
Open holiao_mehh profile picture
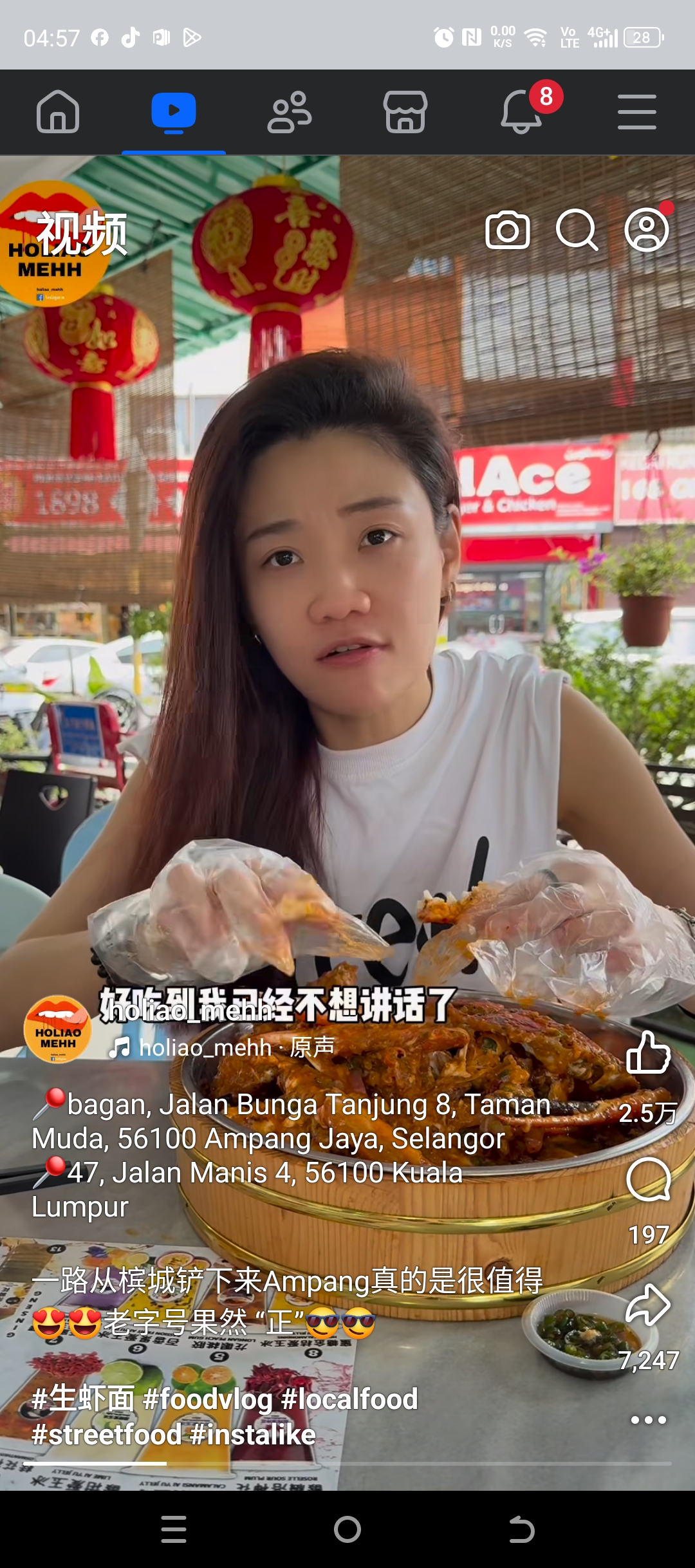58,1029
